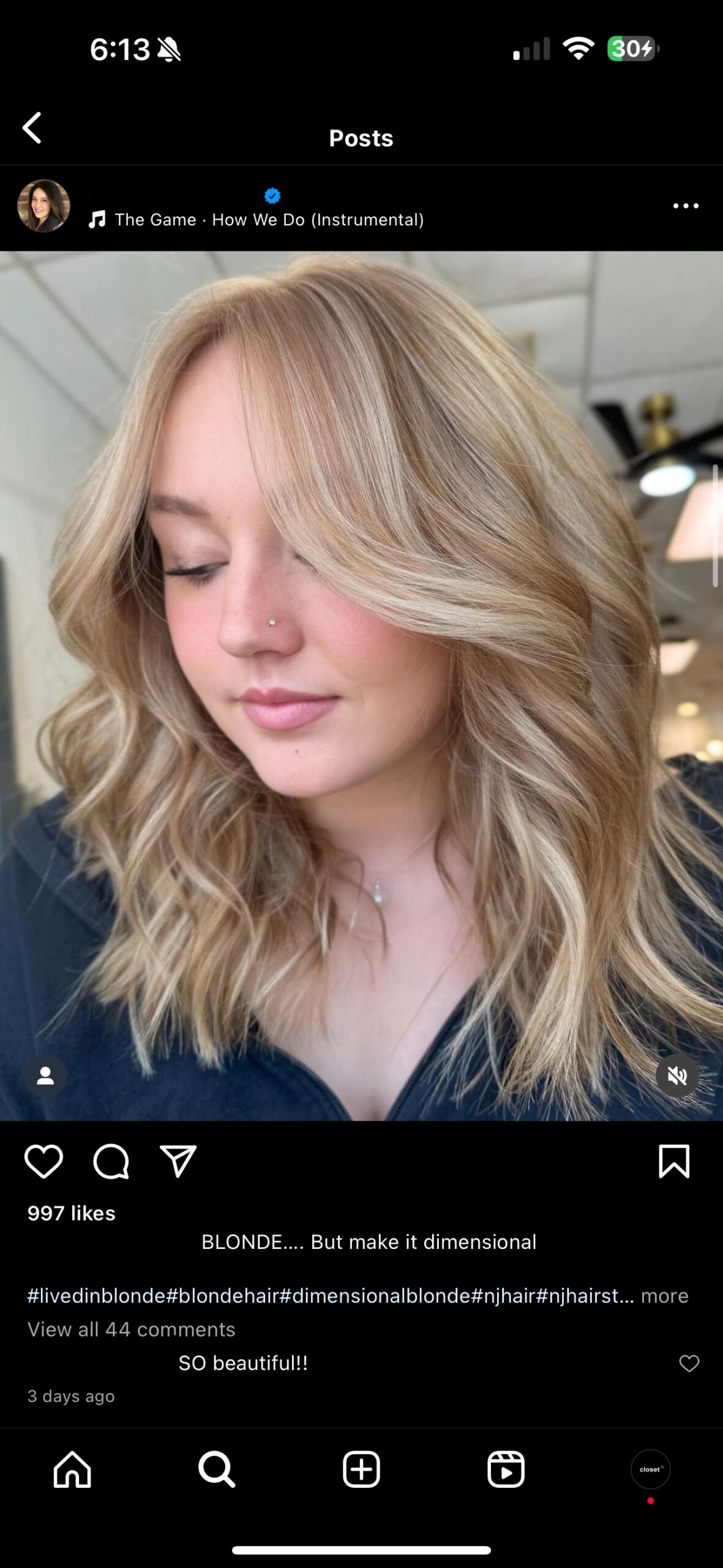The width and height of the screenshot is (723, 1568).
Task: Open the closet profile tab
Action: click(650, 1469)
